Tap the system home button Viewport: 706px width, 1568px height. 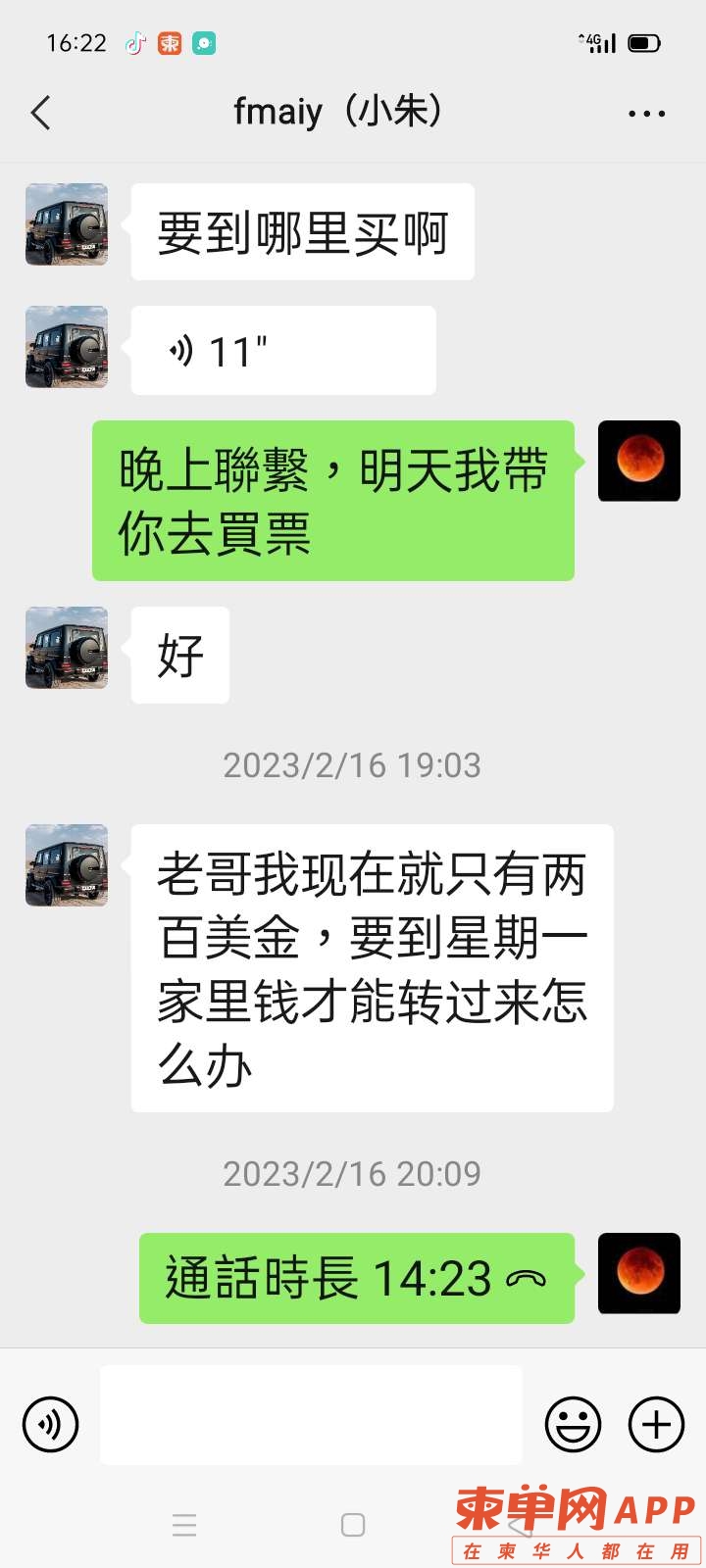pyautogui.click(x=353, y=1525)
